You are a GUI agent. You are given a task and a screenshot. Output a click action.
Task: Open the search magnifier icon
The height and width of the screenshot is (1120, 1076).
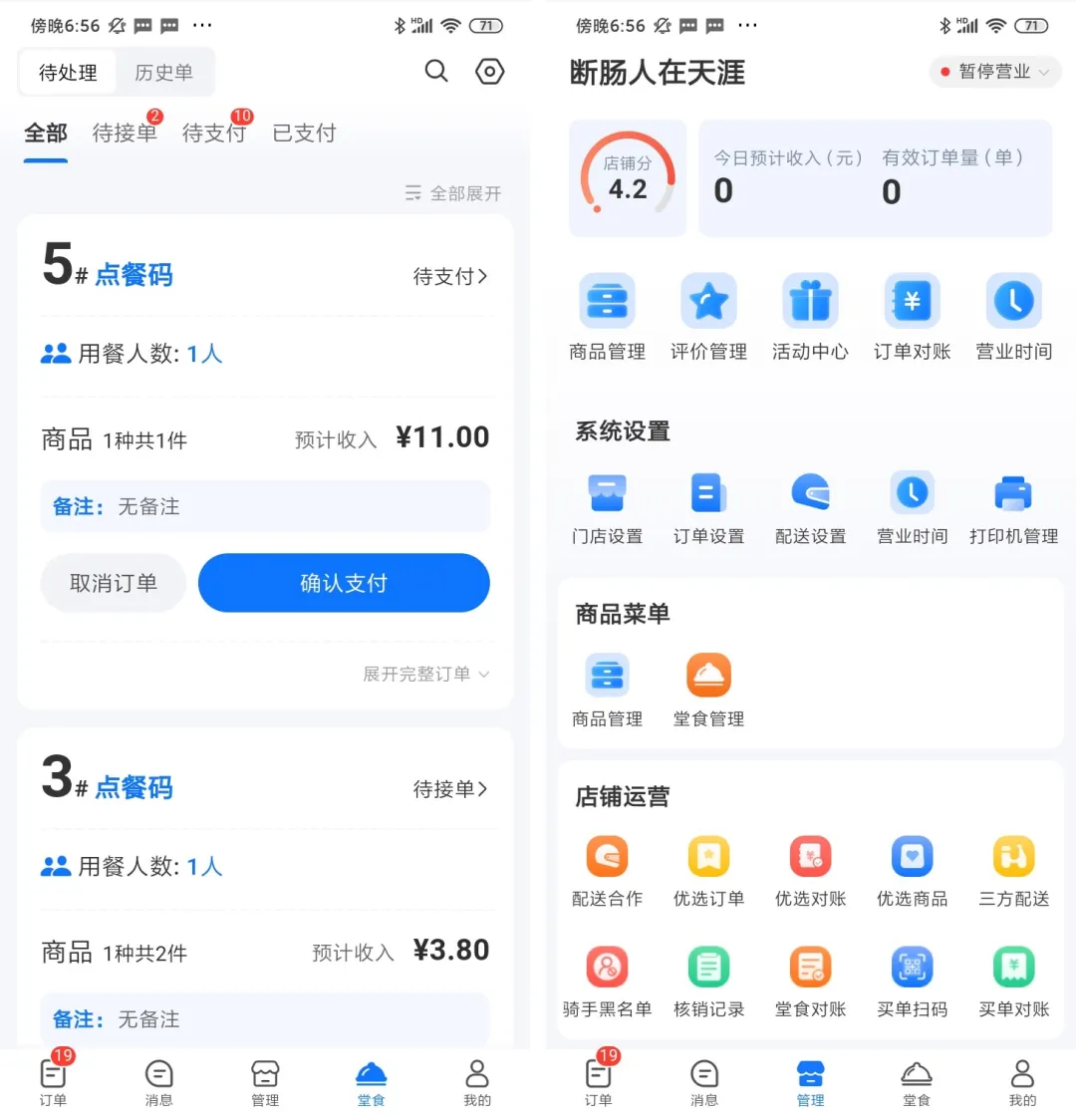tap(436, 71)
